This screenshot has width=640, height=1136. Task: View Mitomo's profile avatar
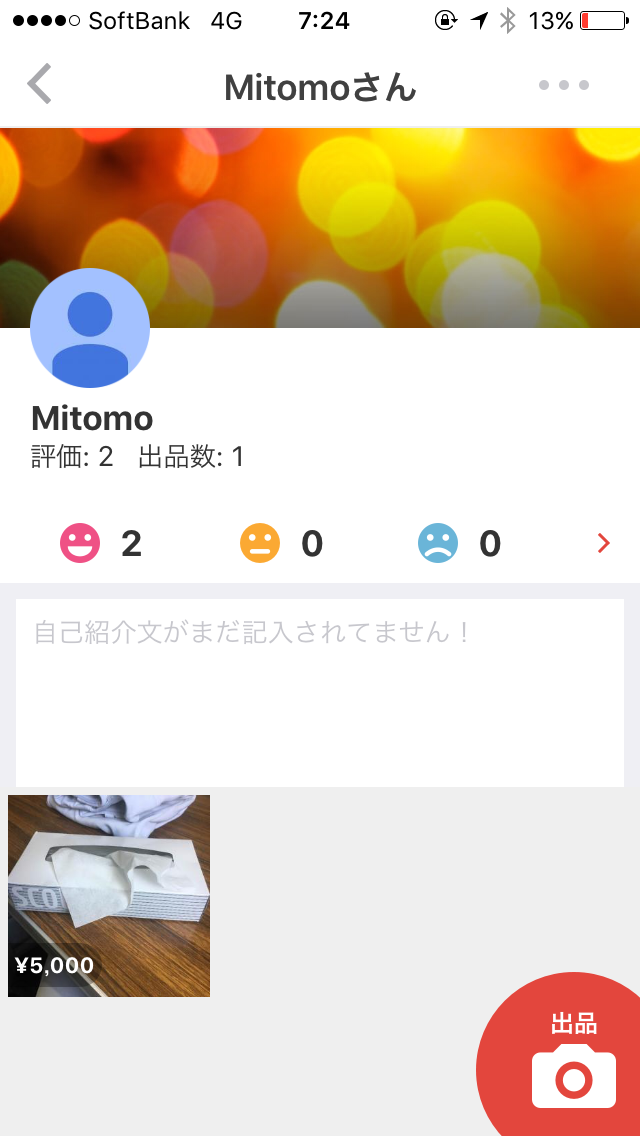point(90,328)
